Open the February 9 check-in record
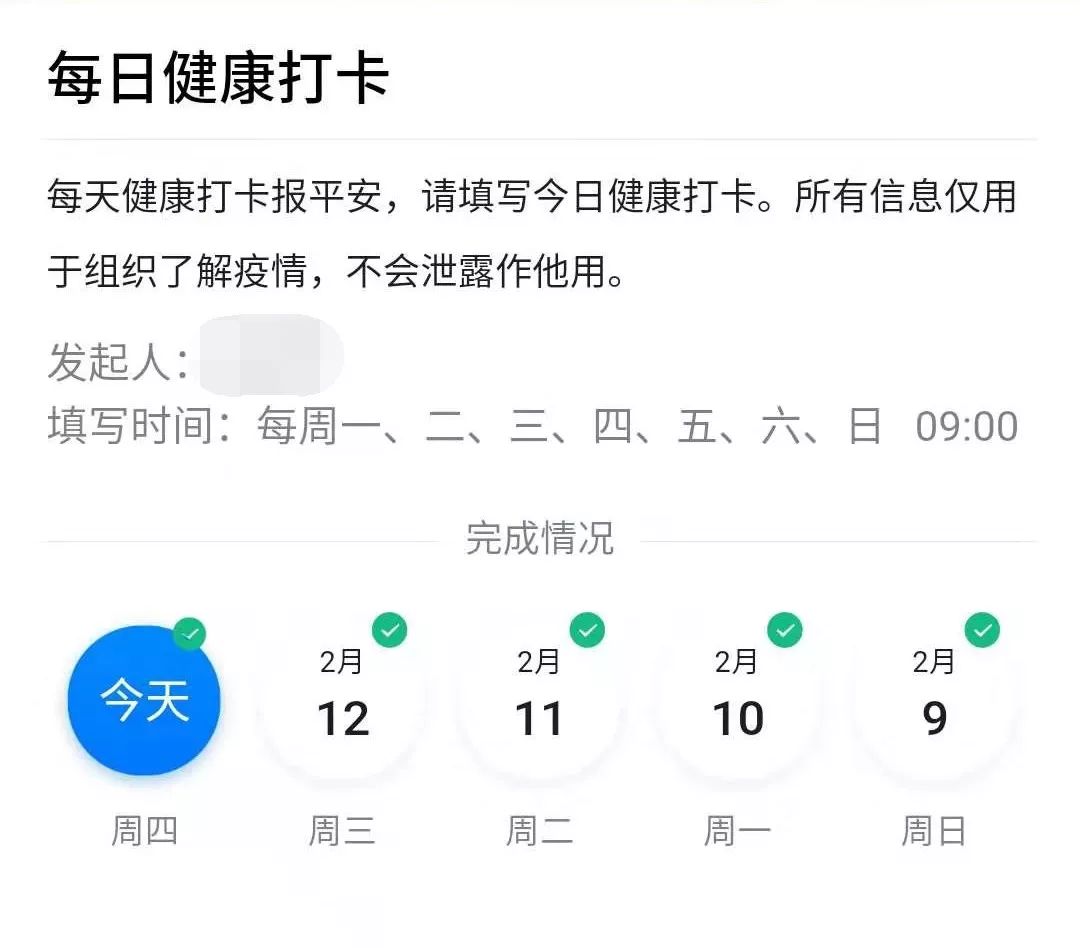The width and height of the screenshot is (1080, 948). (934, 703)
